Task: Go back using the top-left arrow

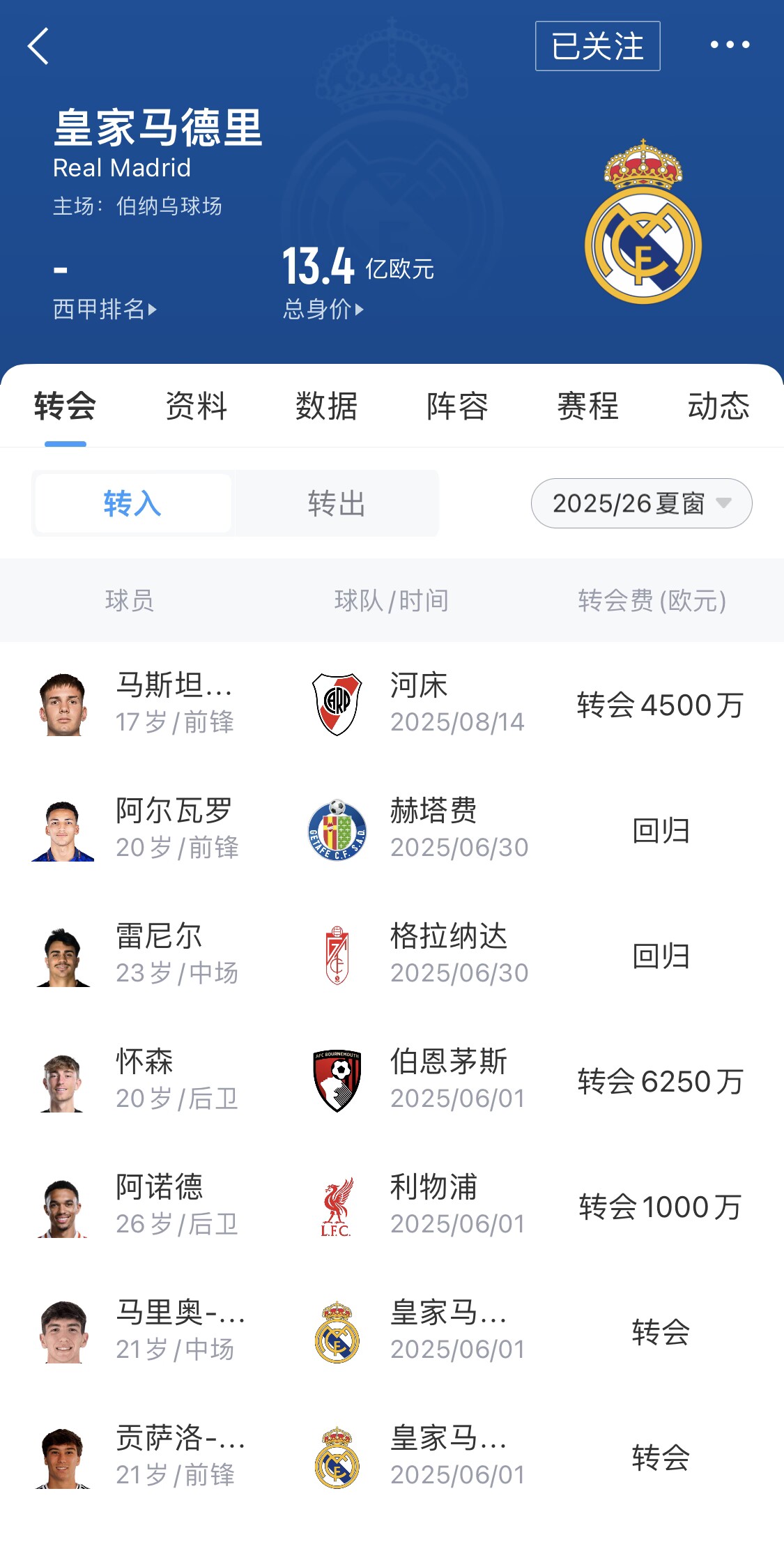Action: click(38, 46)
